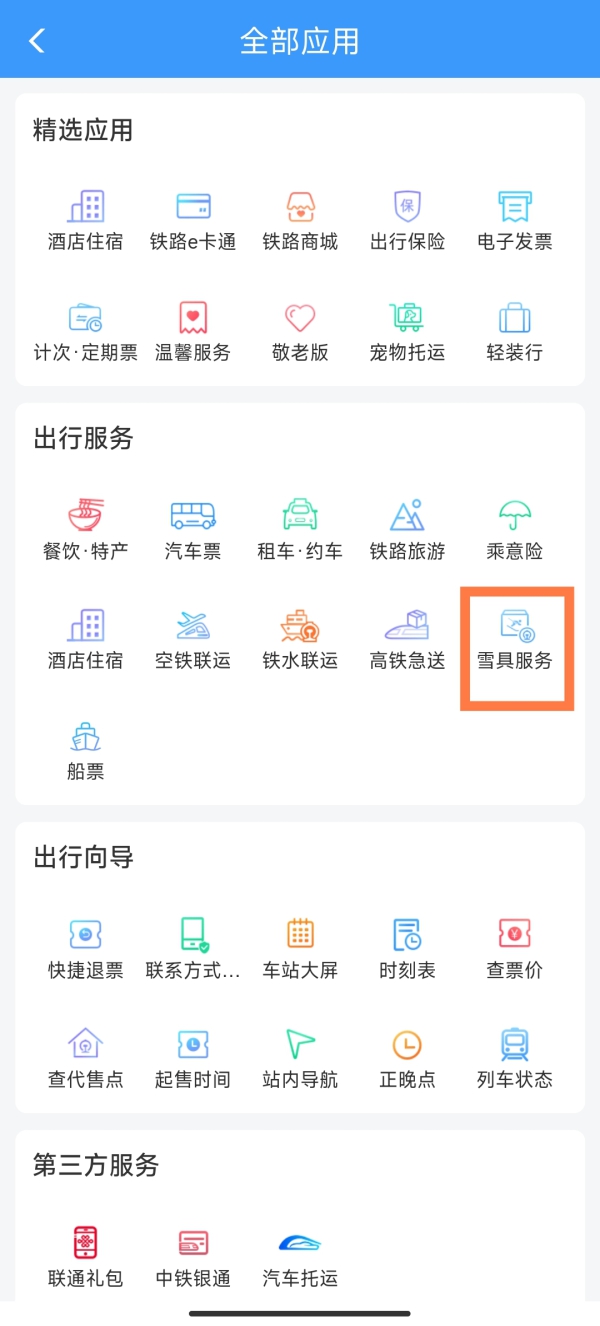This screenshot has width=600, height=1326.
Task: Open 租车·约车
Action: [300, 530]
